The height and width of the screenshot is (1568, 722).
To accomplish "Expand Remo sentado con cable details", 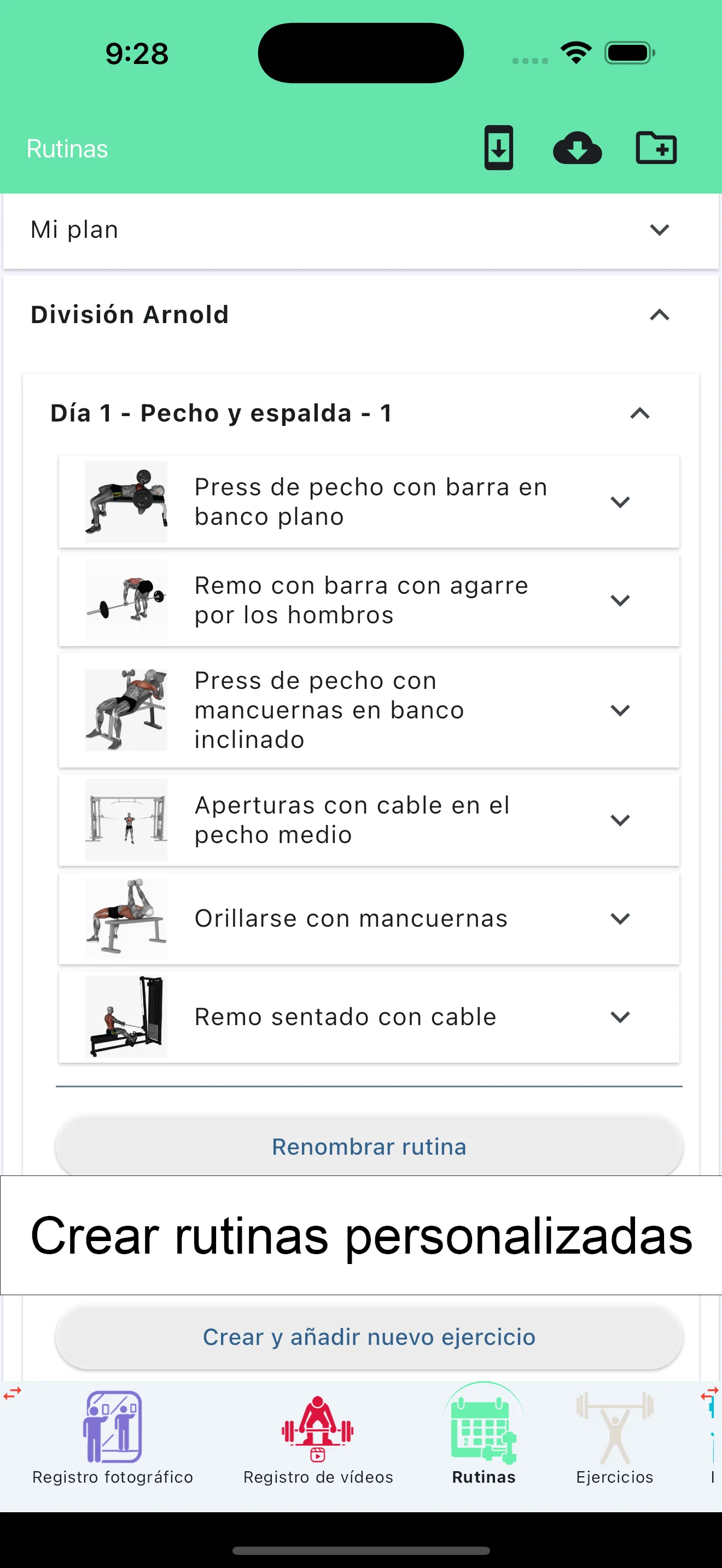I will [620, 1016].
